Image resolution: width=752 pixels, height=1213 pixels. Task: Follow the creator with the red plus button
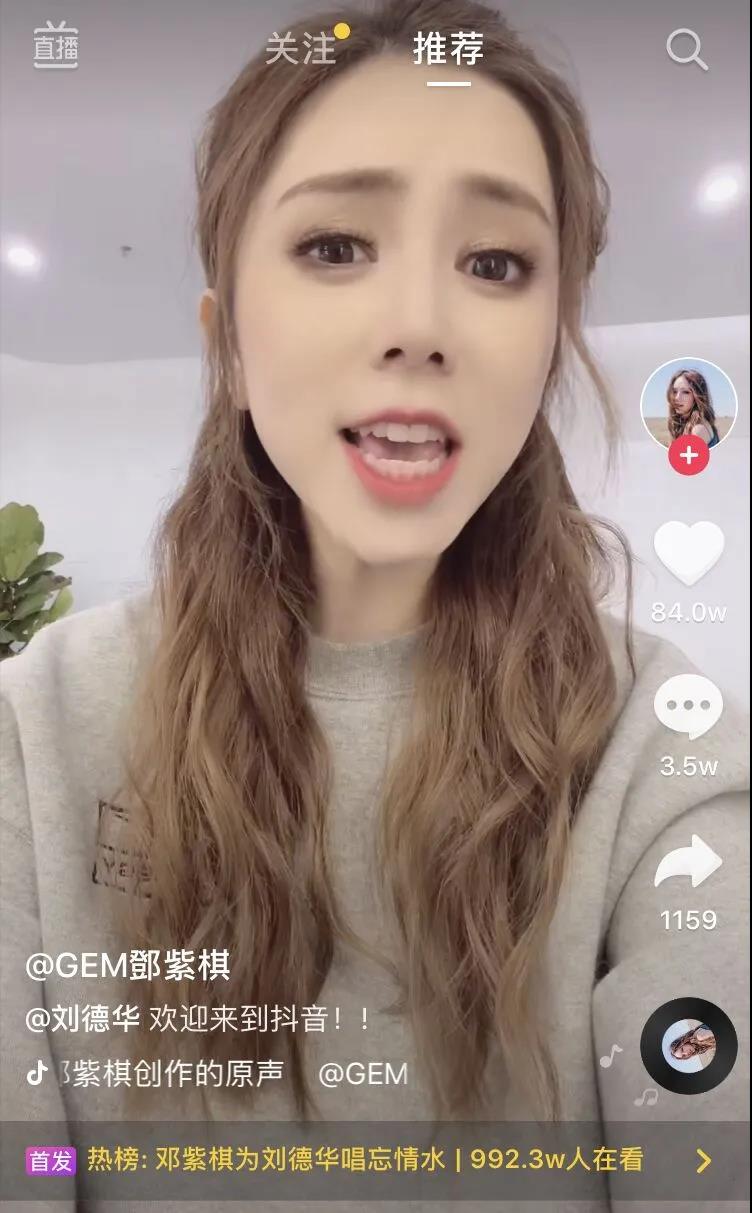tap(688, 457)
